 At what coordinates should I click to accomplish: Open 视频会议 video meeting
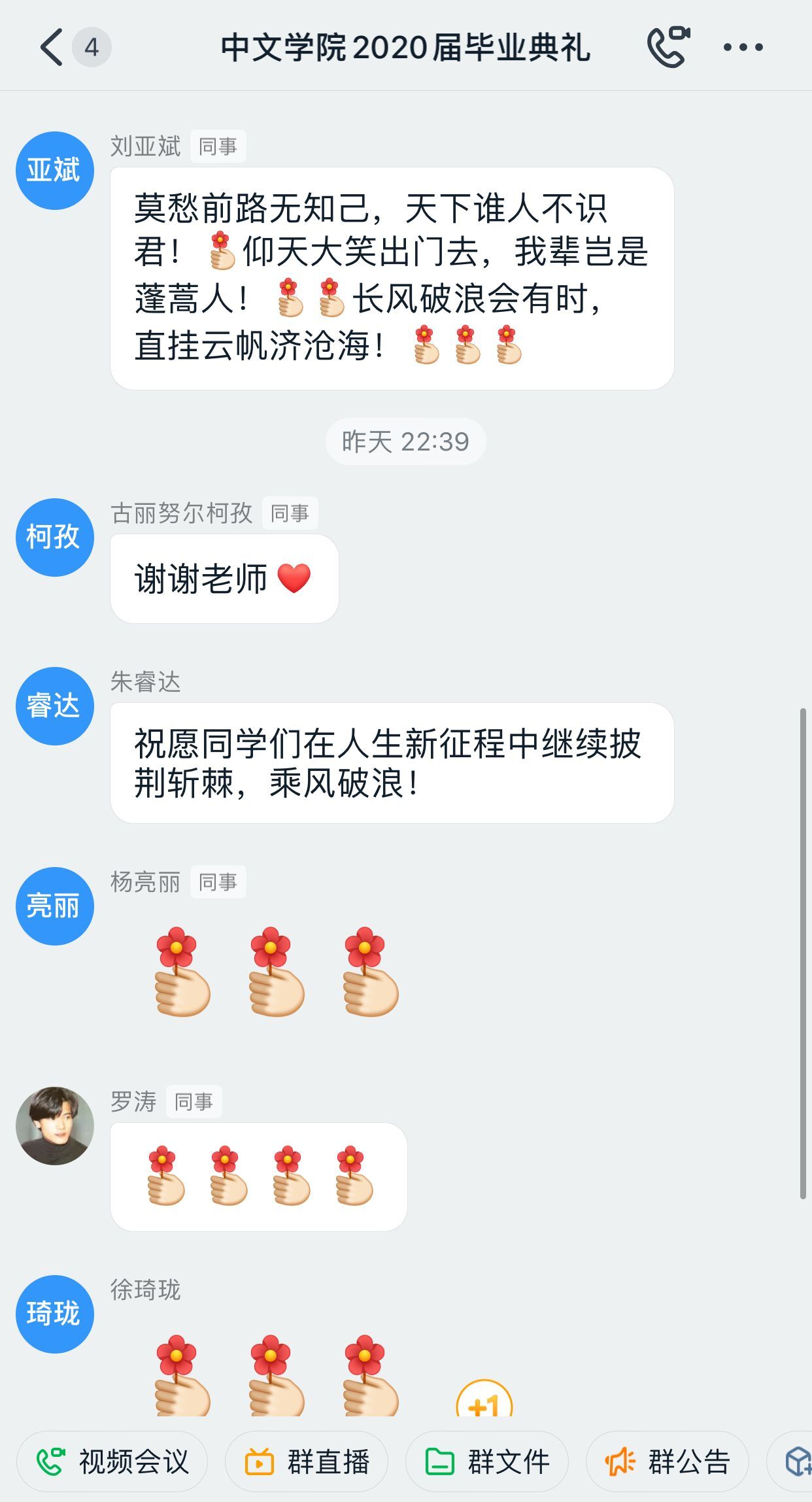[x=112, y=1461]
